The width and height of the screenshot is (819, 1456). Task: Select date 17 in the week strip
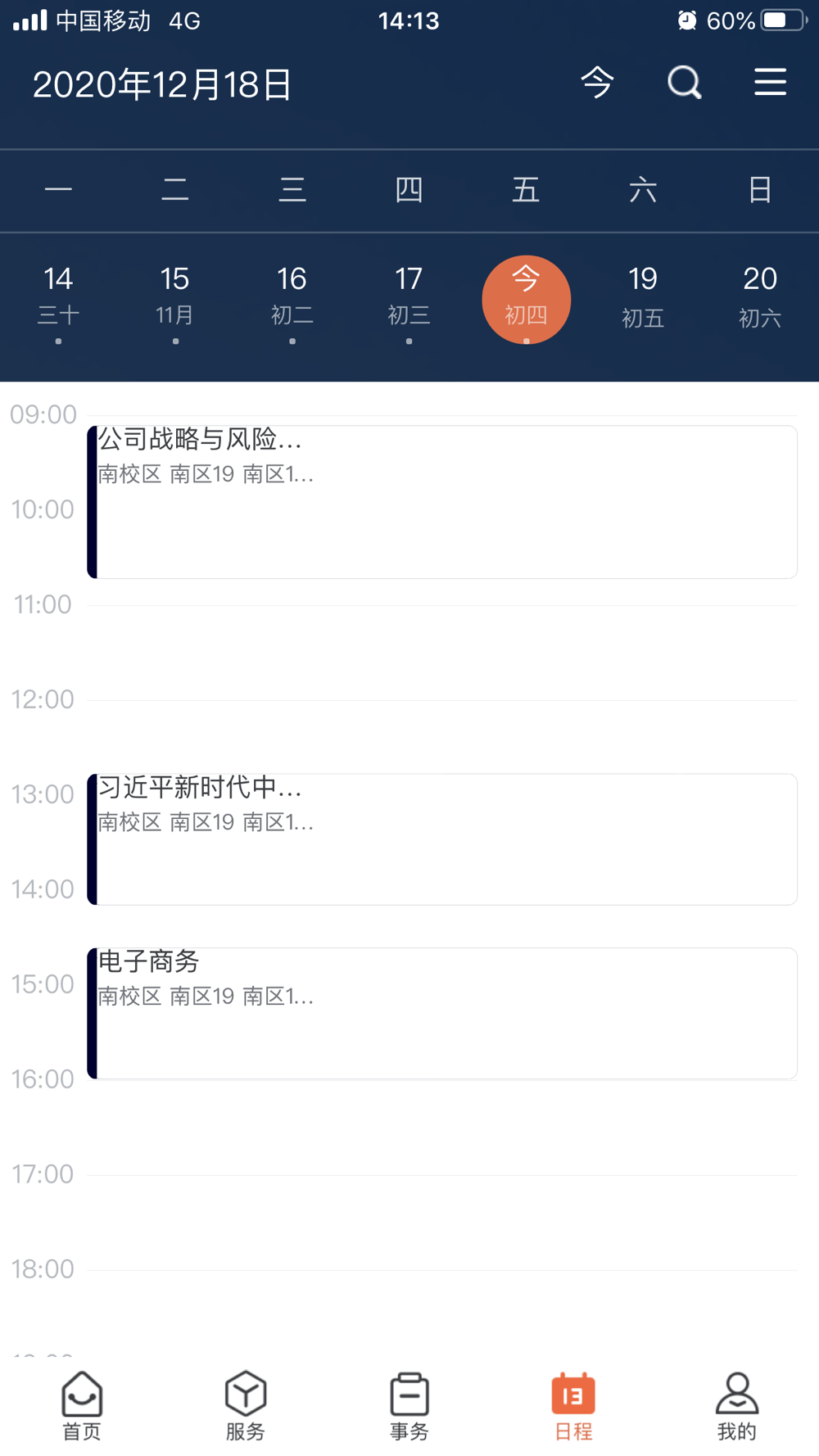(409, 300)
